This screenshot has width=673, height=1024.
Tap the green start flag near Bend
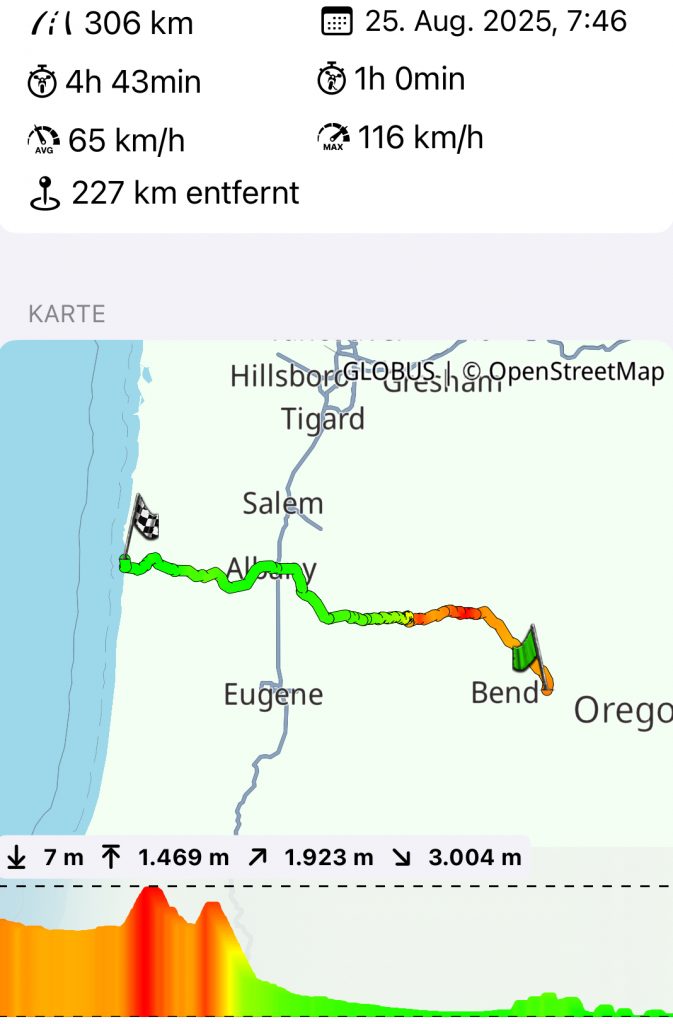pos(526,651)
